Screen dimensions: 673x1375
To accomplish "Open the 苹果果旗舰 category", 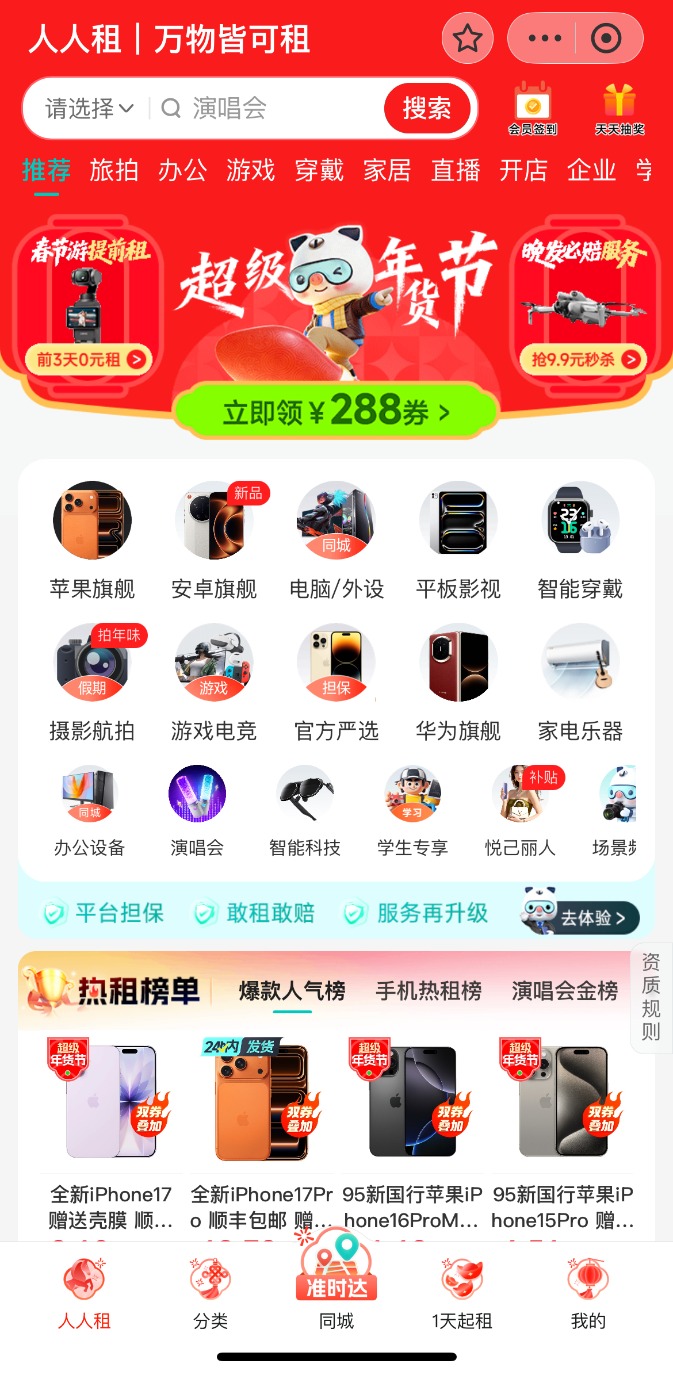I will [x=92, y=541].
